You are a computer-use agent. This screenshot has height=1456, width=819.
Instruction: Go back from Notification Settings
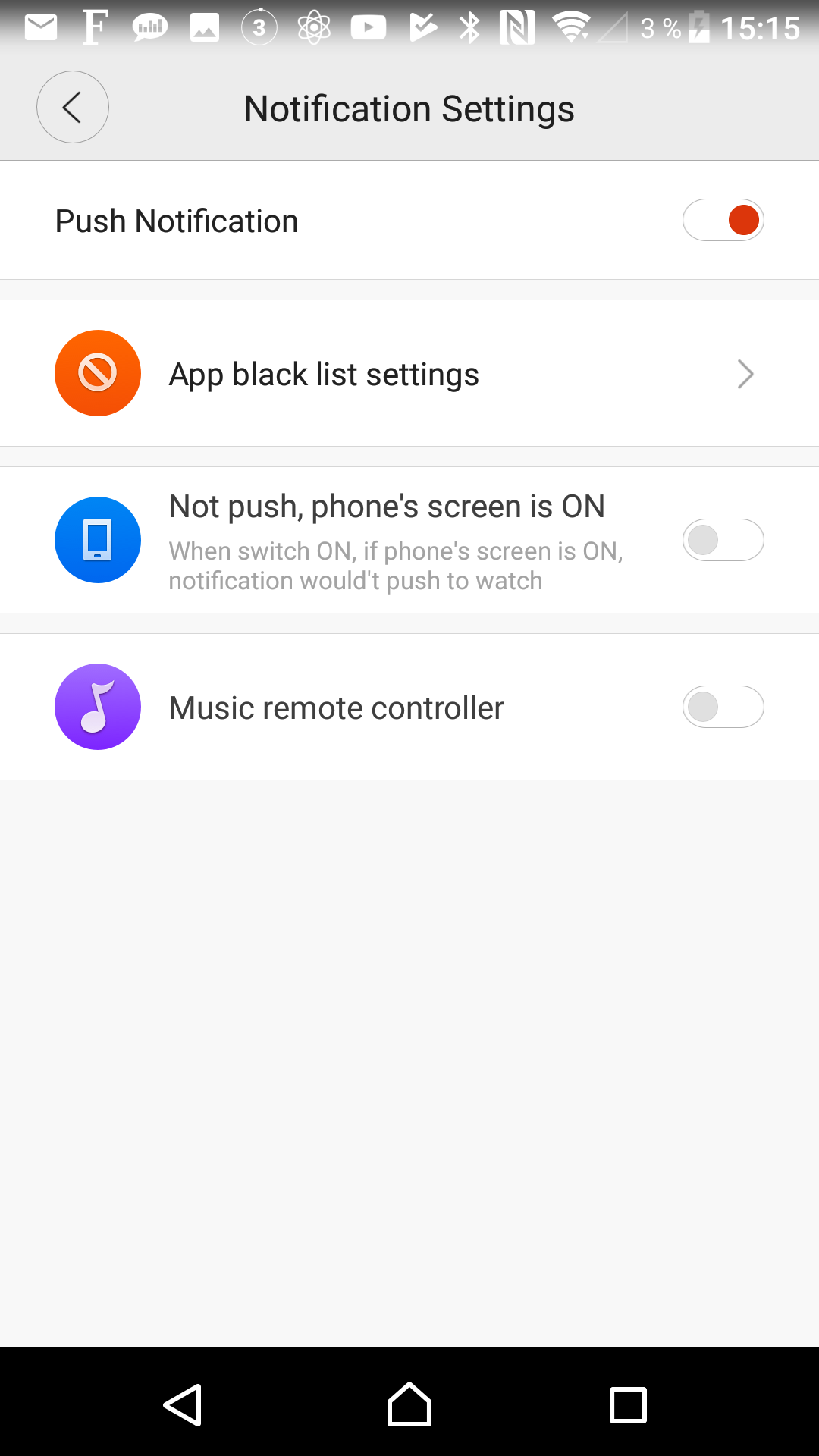click(73, 107)
